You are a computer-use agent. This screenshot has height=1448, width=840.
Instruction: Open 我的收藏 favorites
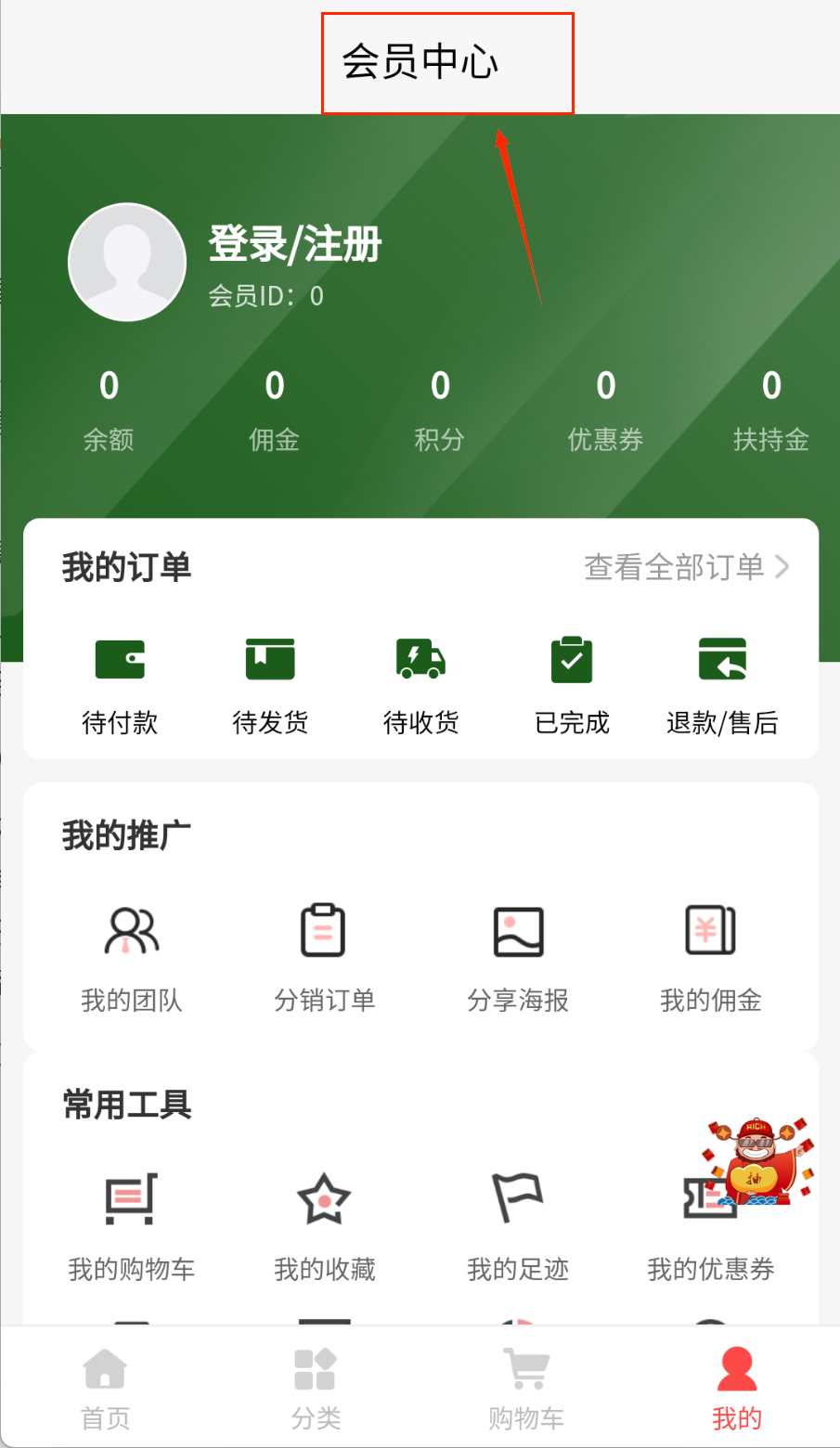click(x=324, y=1225)
